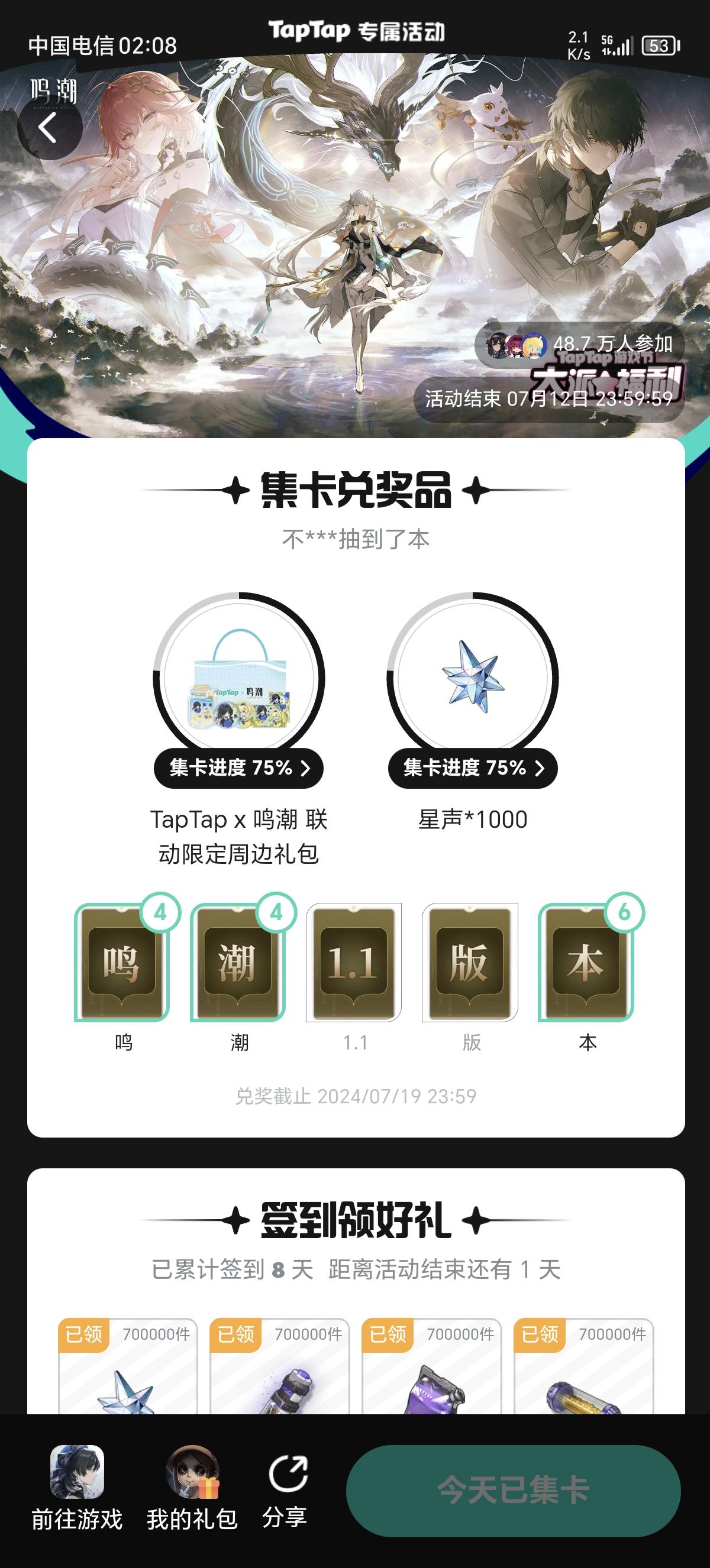Tap the participant avatars next to 48.7万人参加
The height and width of the screenshot is (1568, 710).
515,345
